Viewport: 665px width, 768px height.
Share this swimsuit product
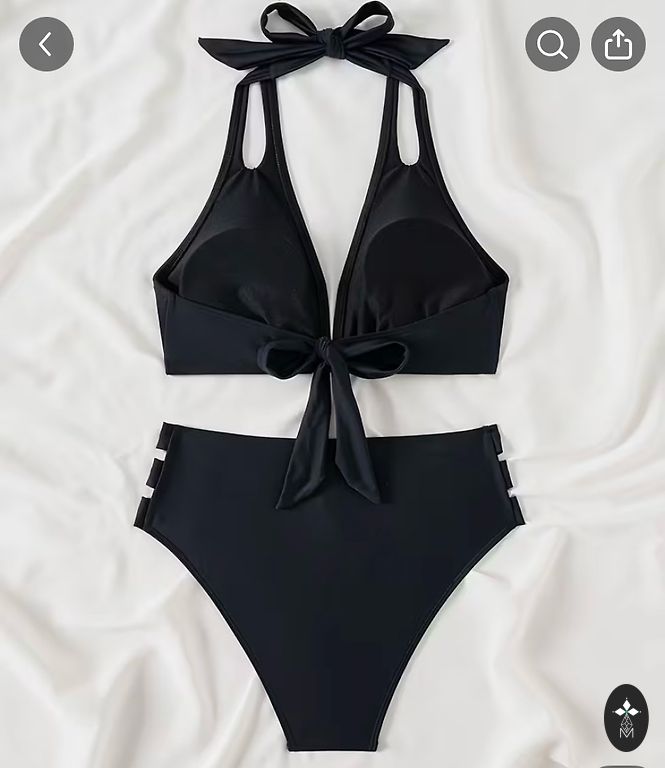[x=618, y=44]
